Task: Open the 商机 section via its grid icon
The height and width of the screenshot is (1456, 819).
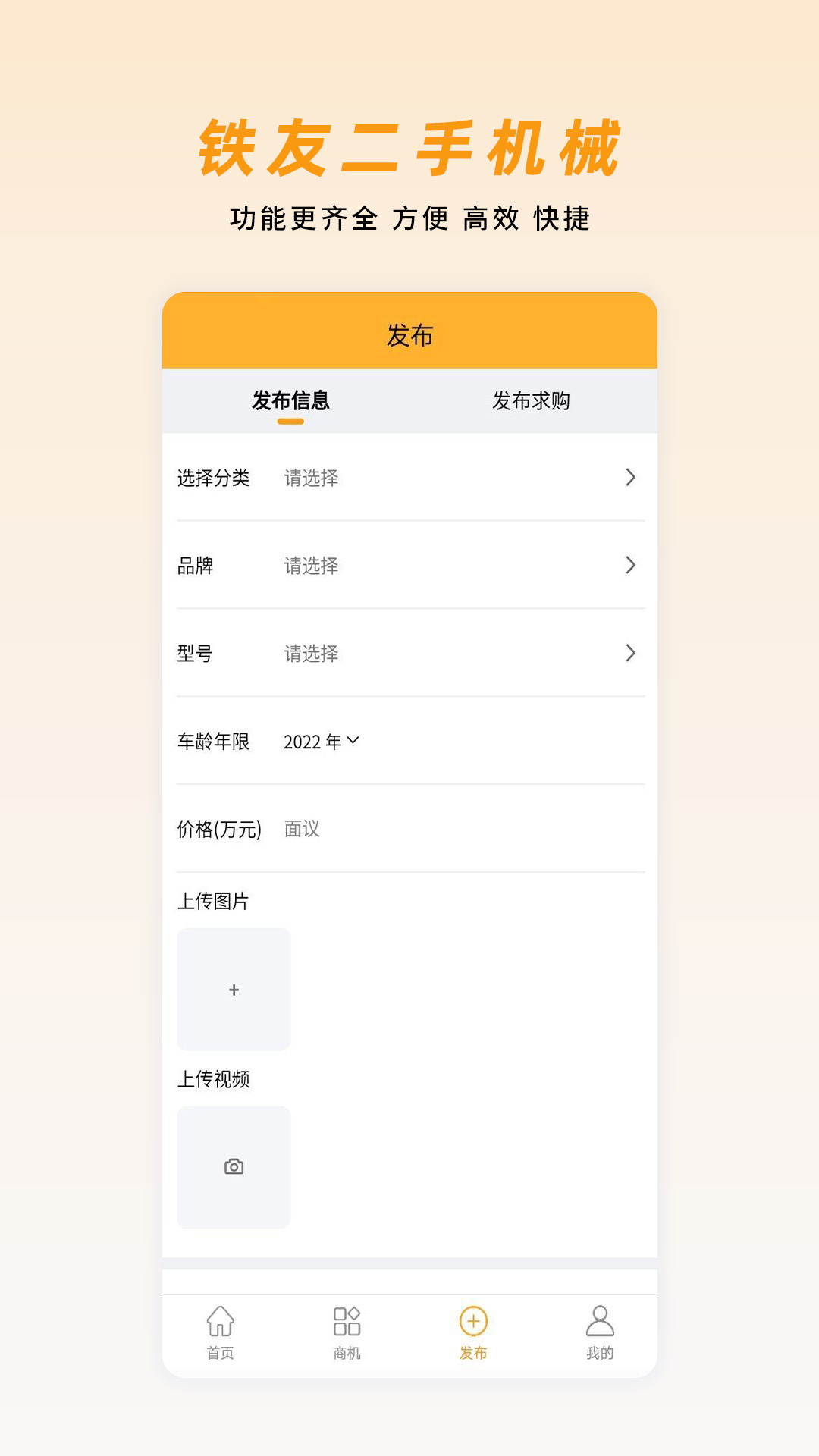Action: click(x=347, y=1335)
